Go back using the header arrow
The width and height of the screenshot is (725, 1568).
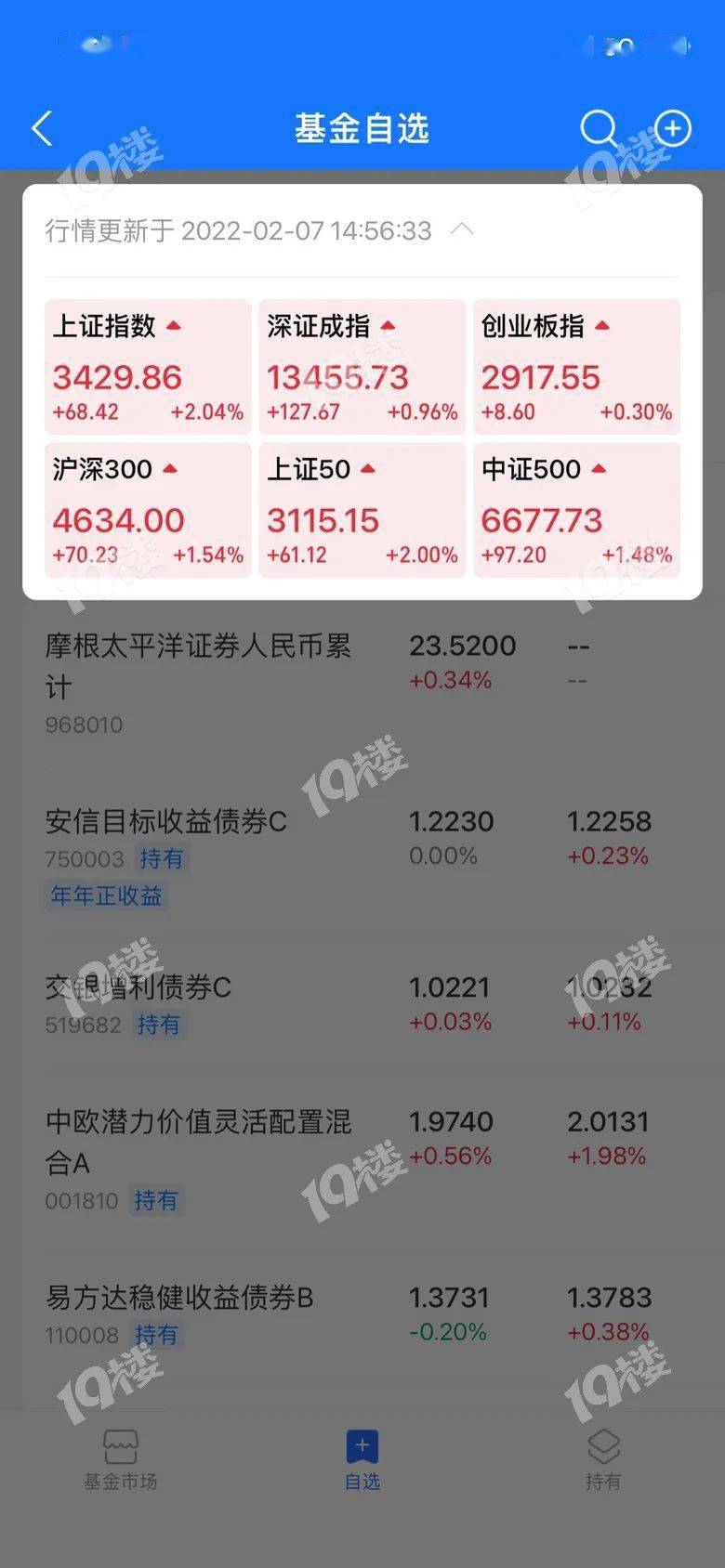click(x=42, y=129)
